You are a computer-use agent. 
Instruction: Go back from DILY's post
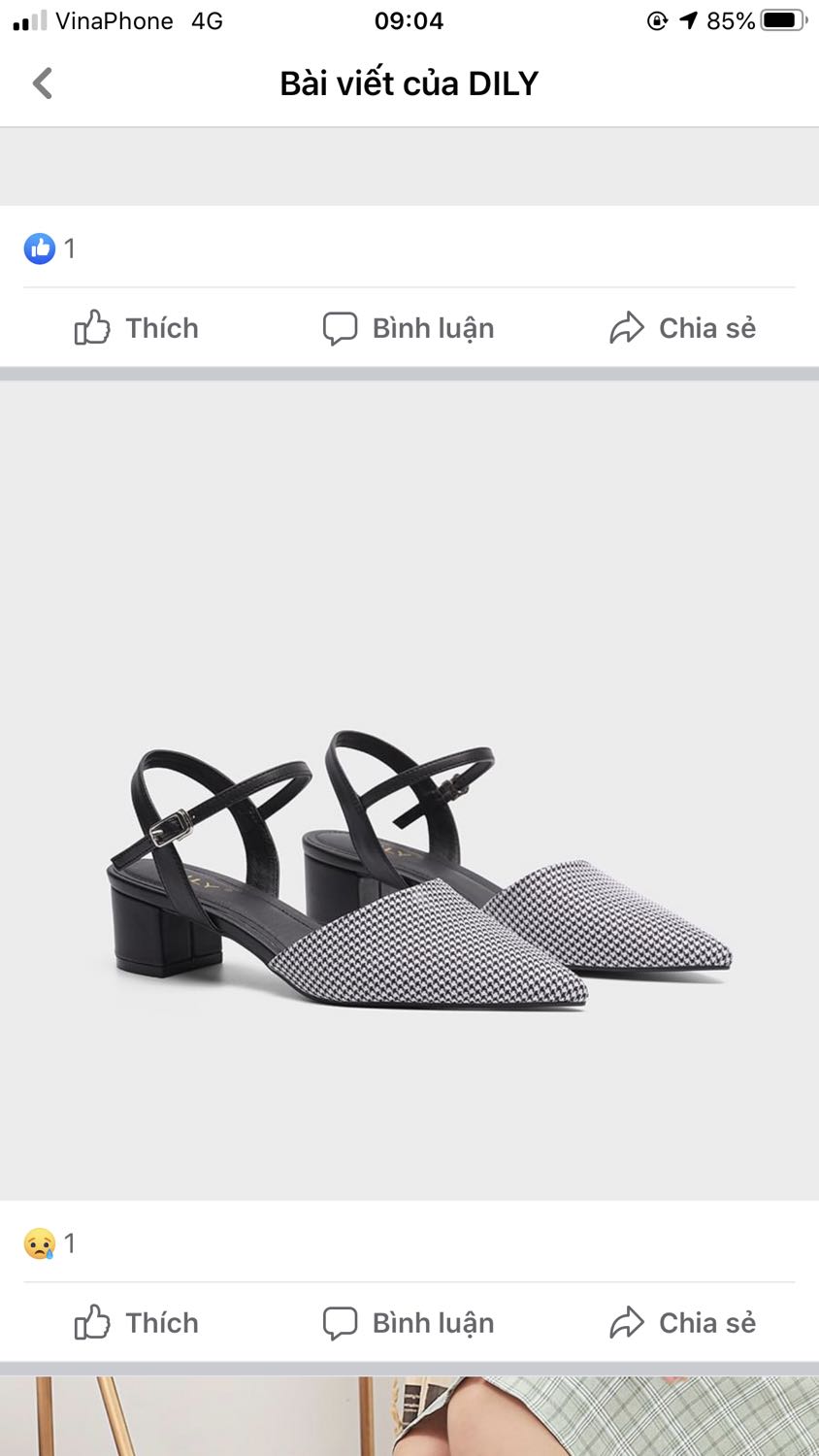43,83
